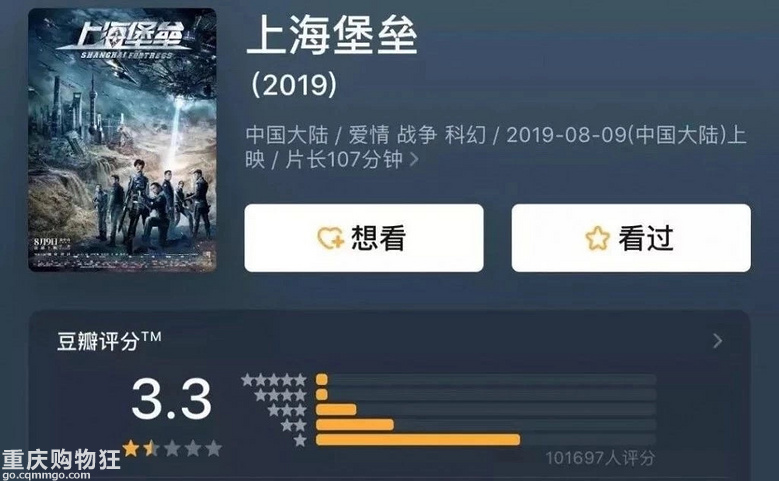
Task: Mark movie as 想看 (want to watch)
Action: 364,238
